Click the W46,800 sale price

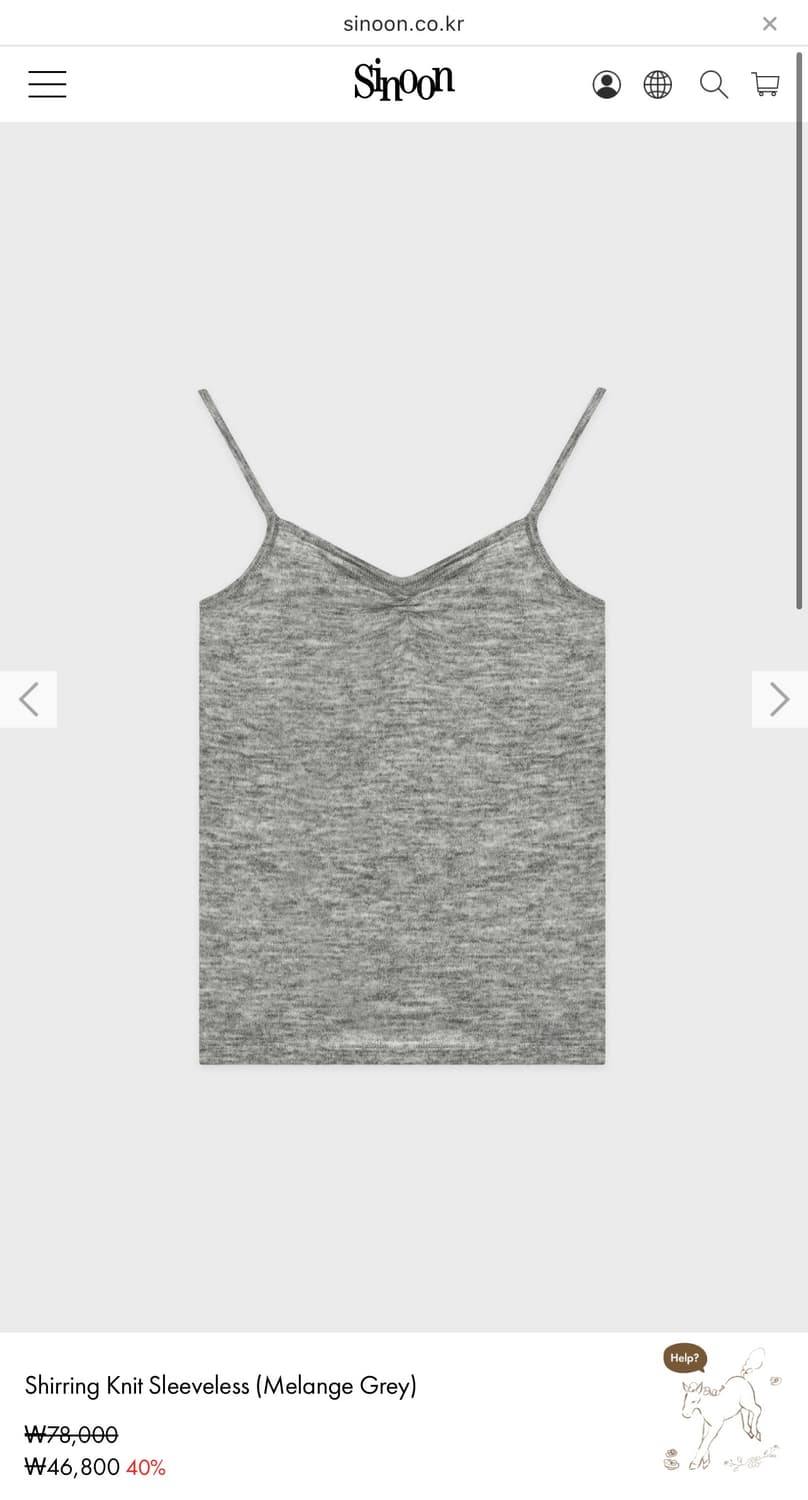point(75,1467)
